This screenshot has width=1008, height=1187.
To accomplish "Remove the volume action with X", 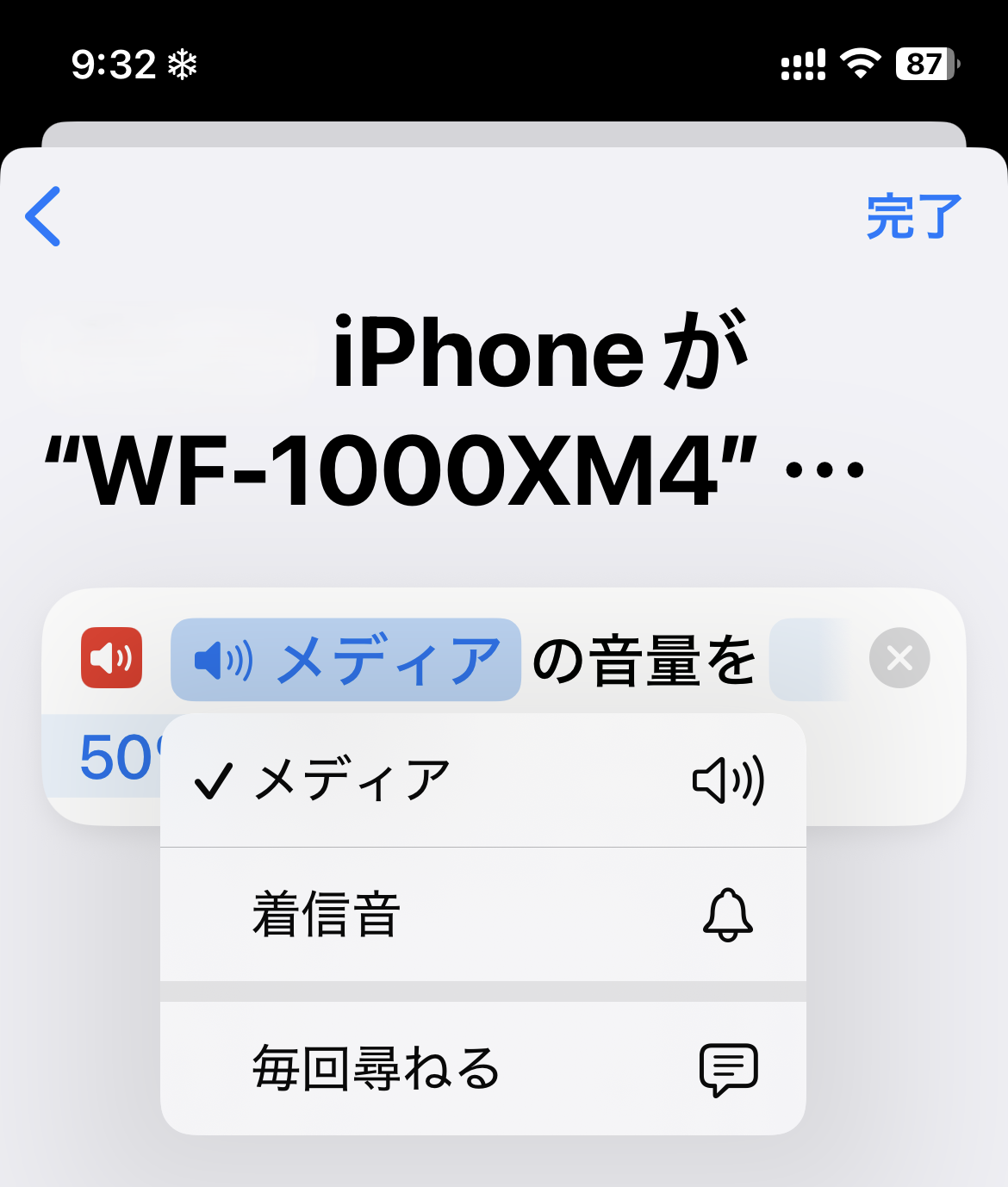I will click(899, 659).
